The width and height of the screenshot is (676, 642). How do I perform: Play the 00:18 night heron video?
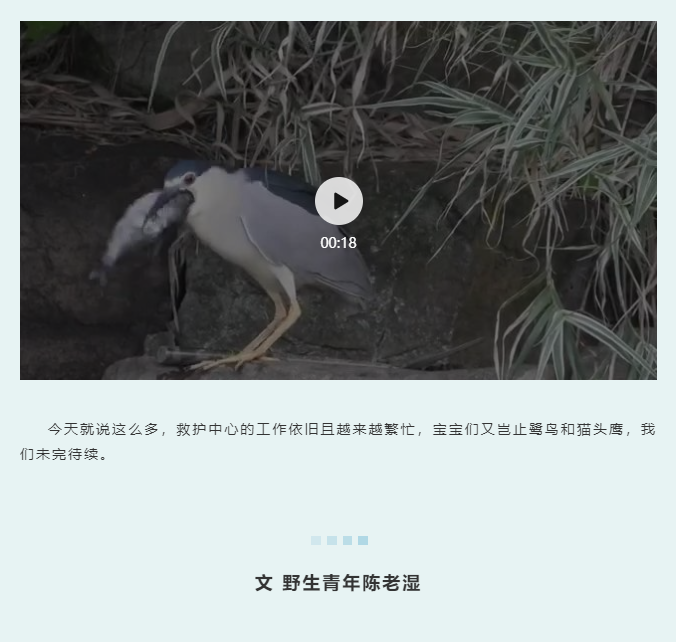[338, 201]
